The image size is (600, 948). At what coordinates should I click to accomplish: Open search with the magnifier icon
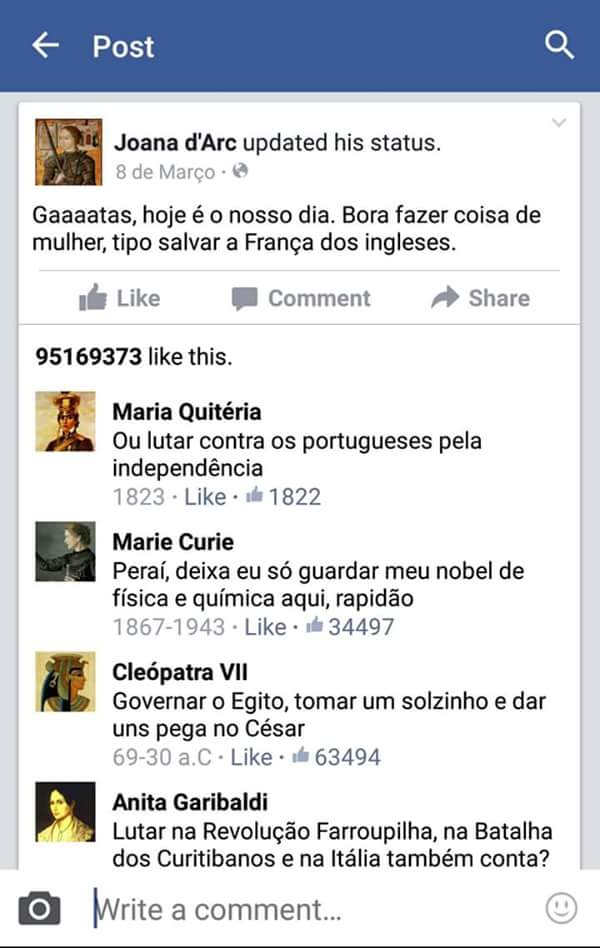[x=559, y=45]
